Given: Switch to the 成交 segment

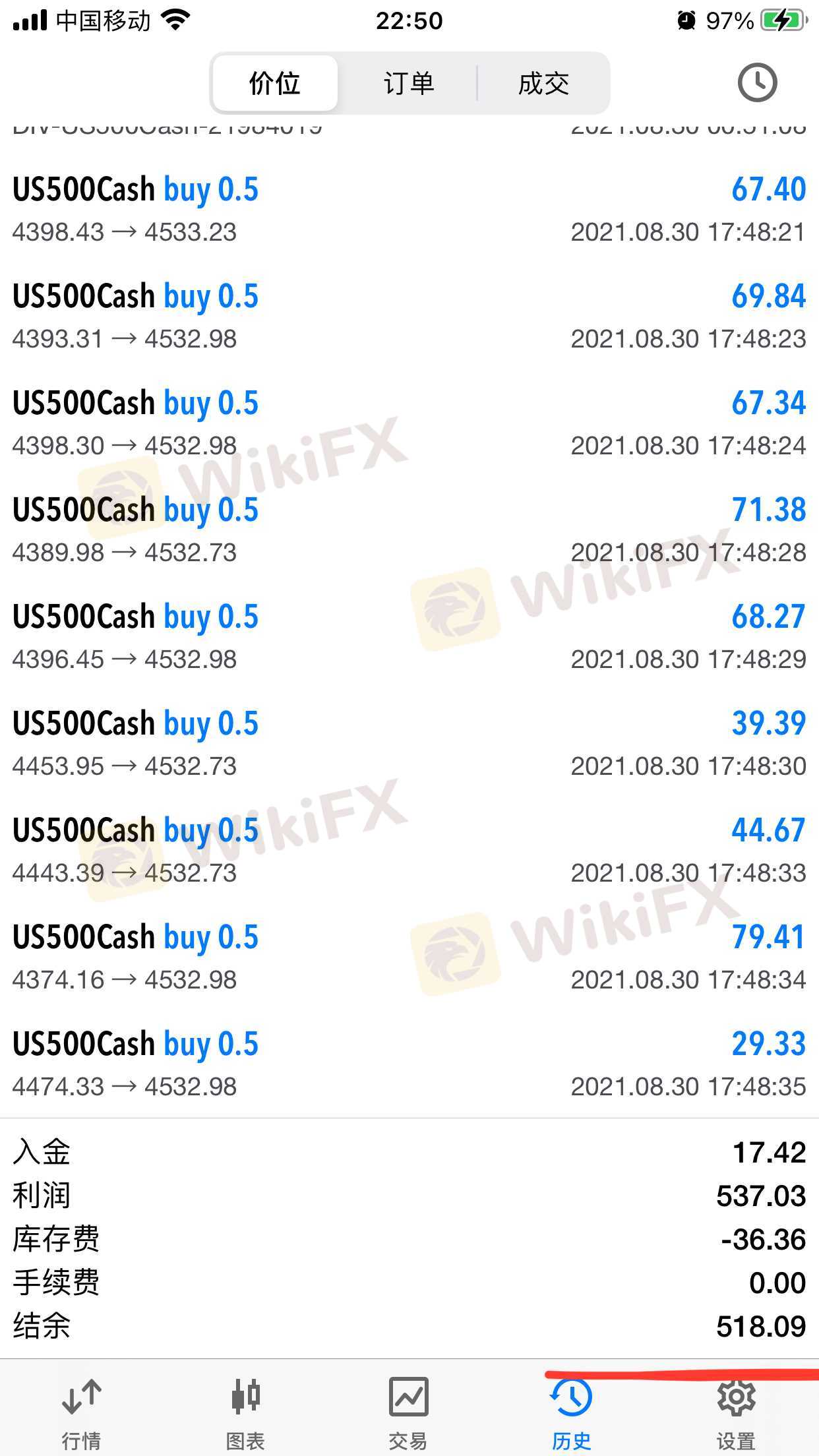Looking at the screenshot, I should 543,84.
